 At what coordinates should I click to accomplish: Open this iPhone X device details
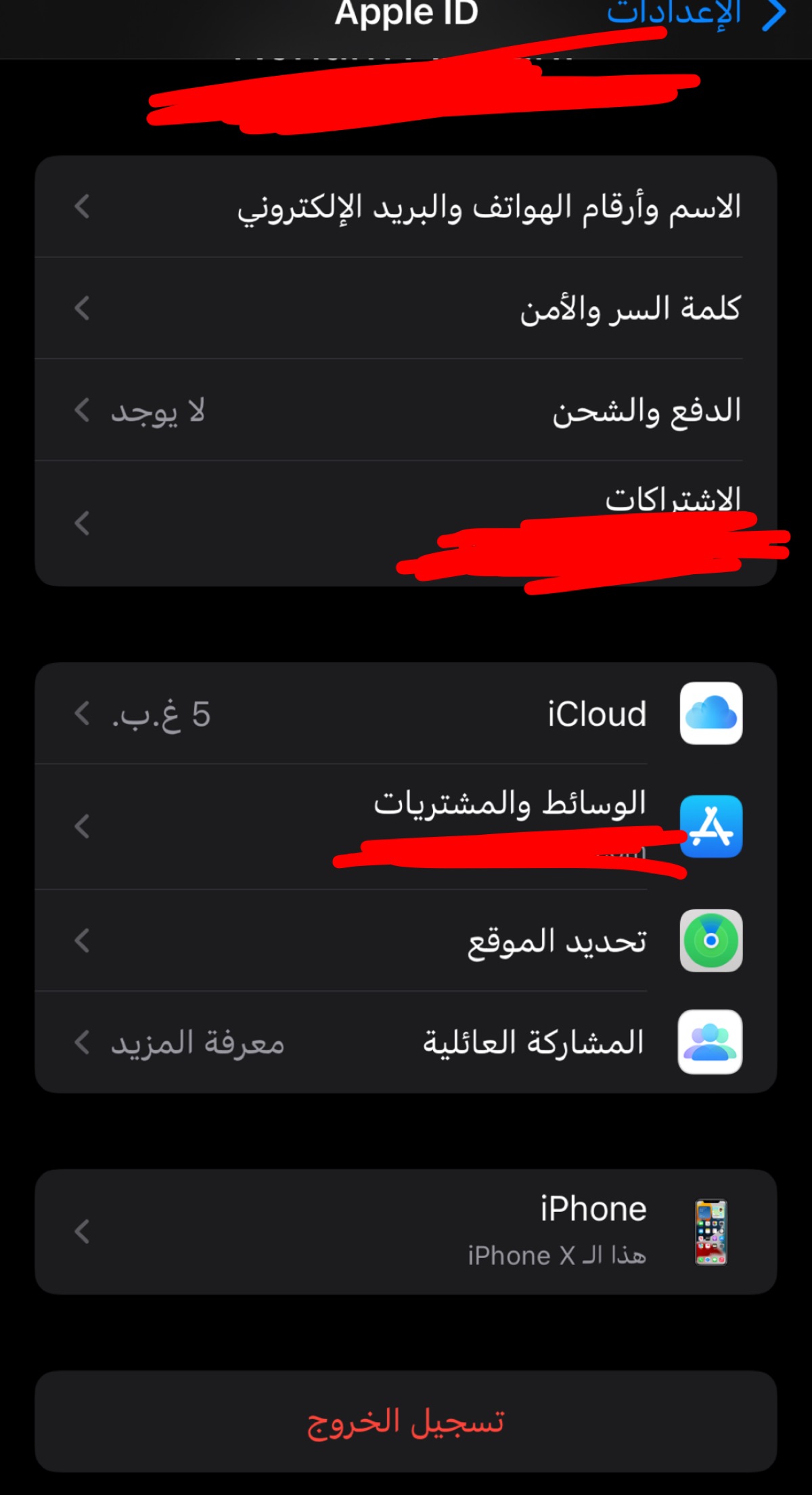[x=406, y=1232]
